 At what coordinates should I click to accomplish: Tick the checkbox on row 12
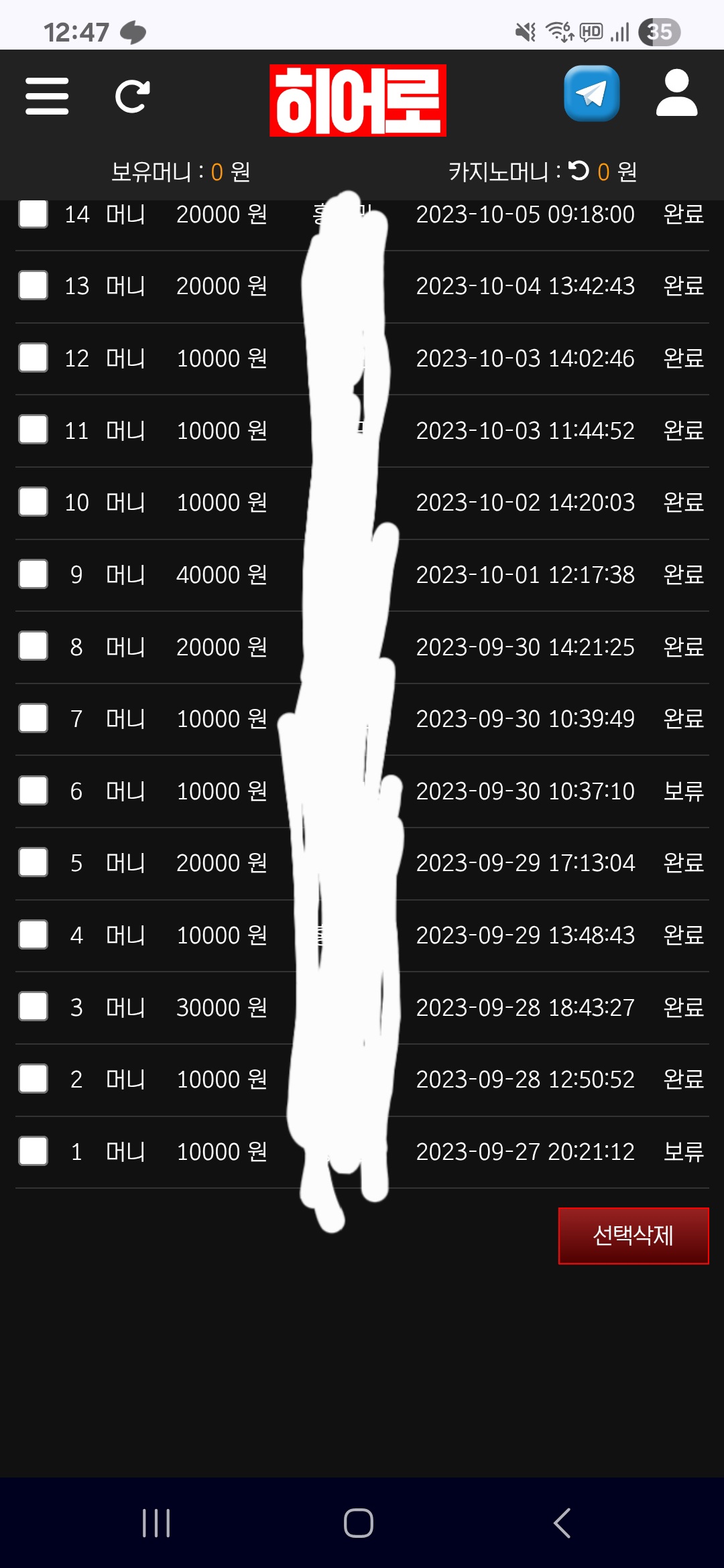(x=33, y=358)
